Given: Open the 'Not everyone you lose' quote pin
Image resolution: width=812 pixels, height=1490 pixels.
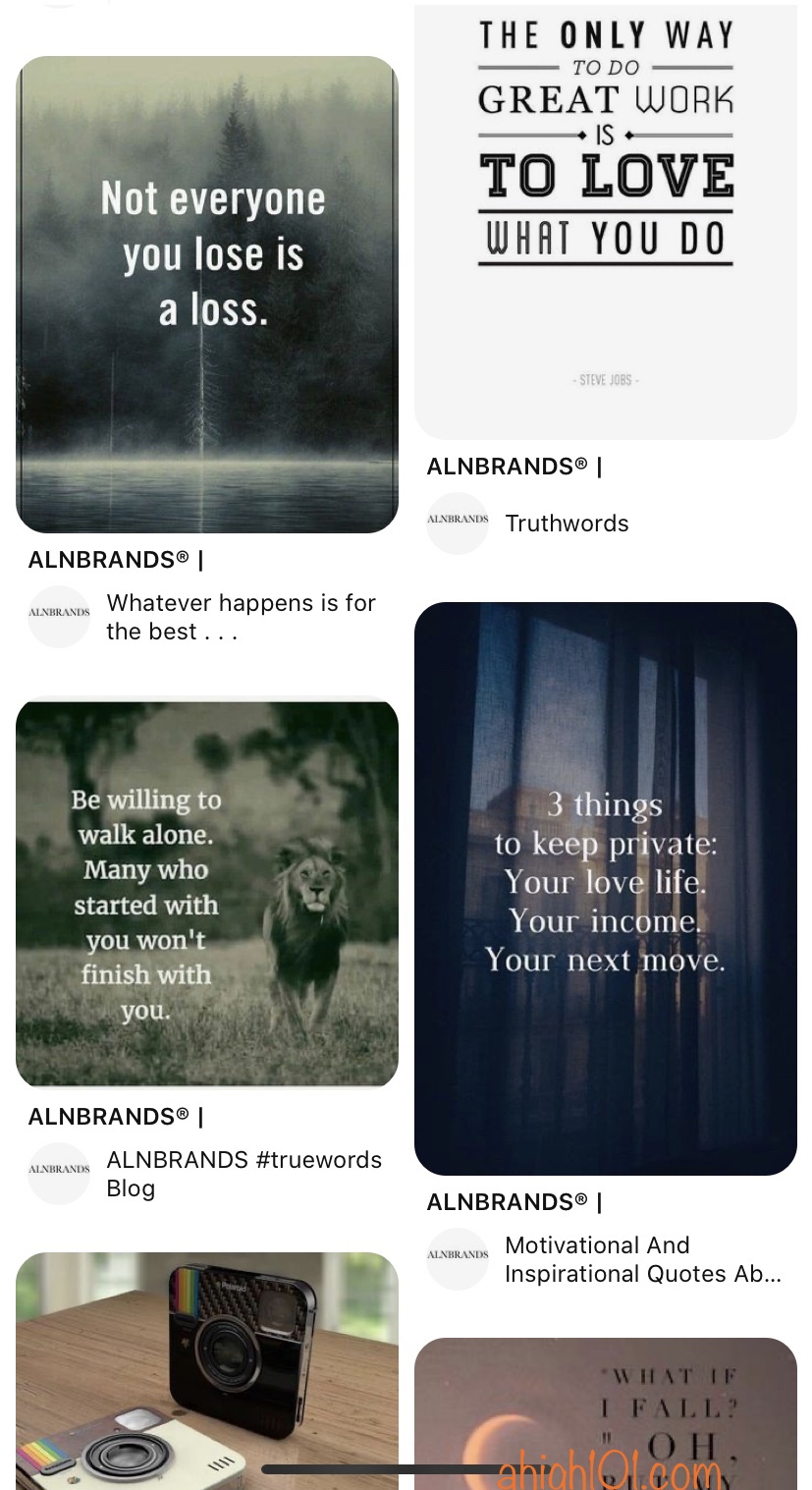Looking at the screenshot, I should click(x=207, y=295).
